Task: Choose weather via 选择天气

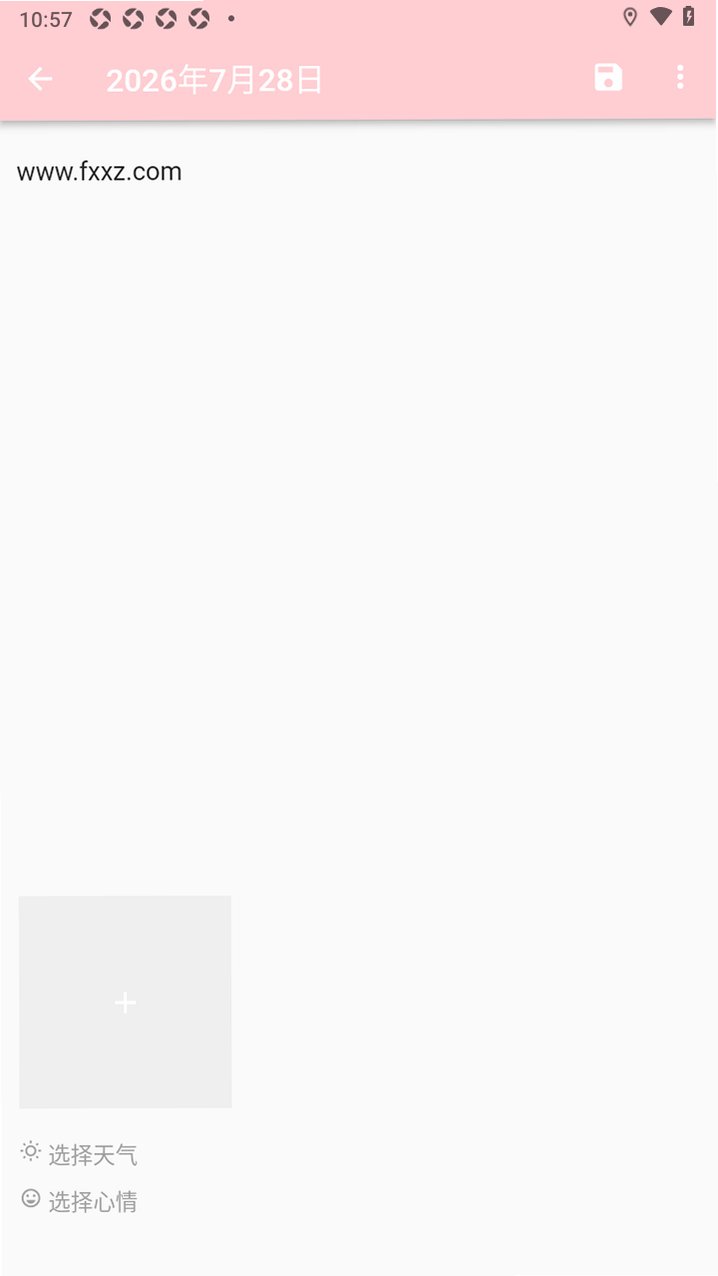Action: [x=79, y=1155]
